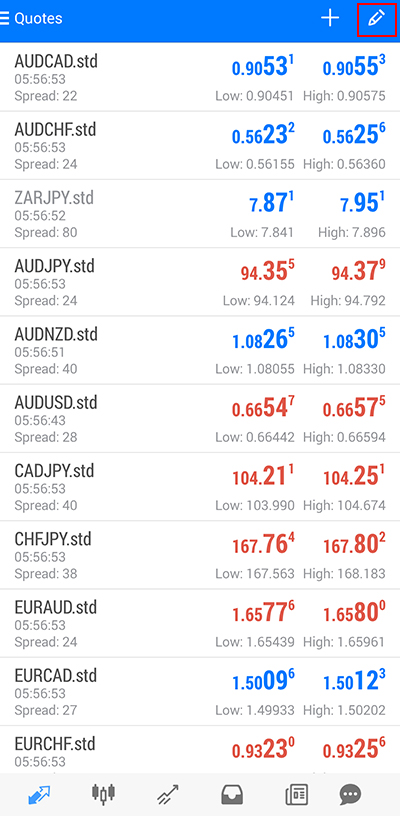400x816 pixels.
Task: Switch to the trade tab with trend arrows
Action: tap(167, 795)
